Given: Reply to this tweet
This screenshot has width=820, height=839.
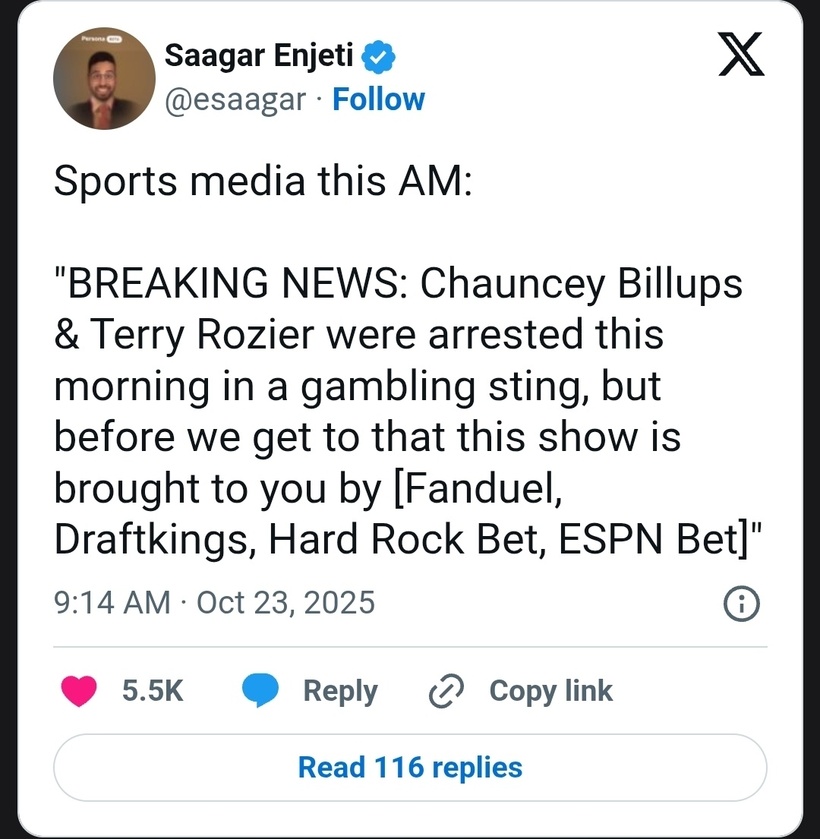Looking at the screenshot, I should [x=311, y=691].
